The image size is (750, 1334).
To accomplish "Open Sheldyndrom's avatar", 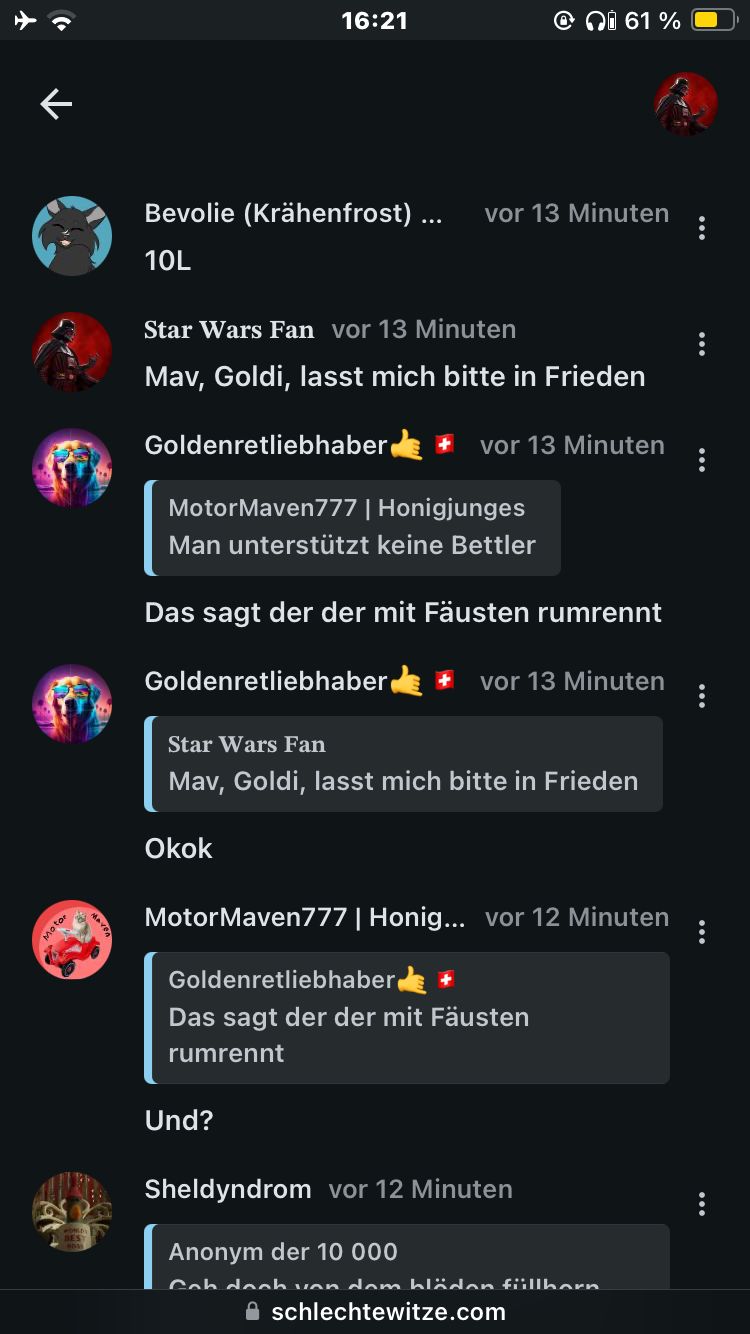I will point(72,1212).
